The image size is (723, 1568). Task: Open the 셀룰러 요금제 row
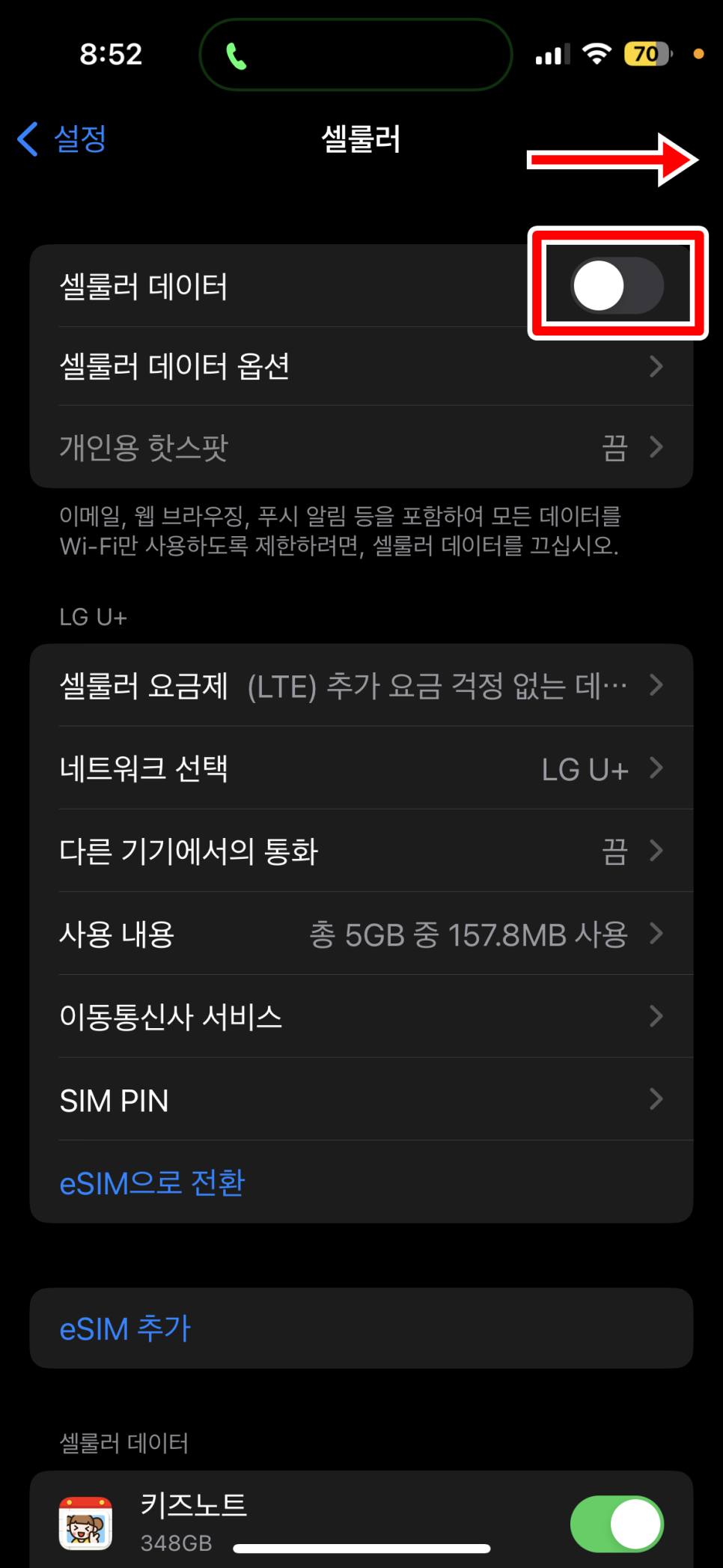coord(361,685)
